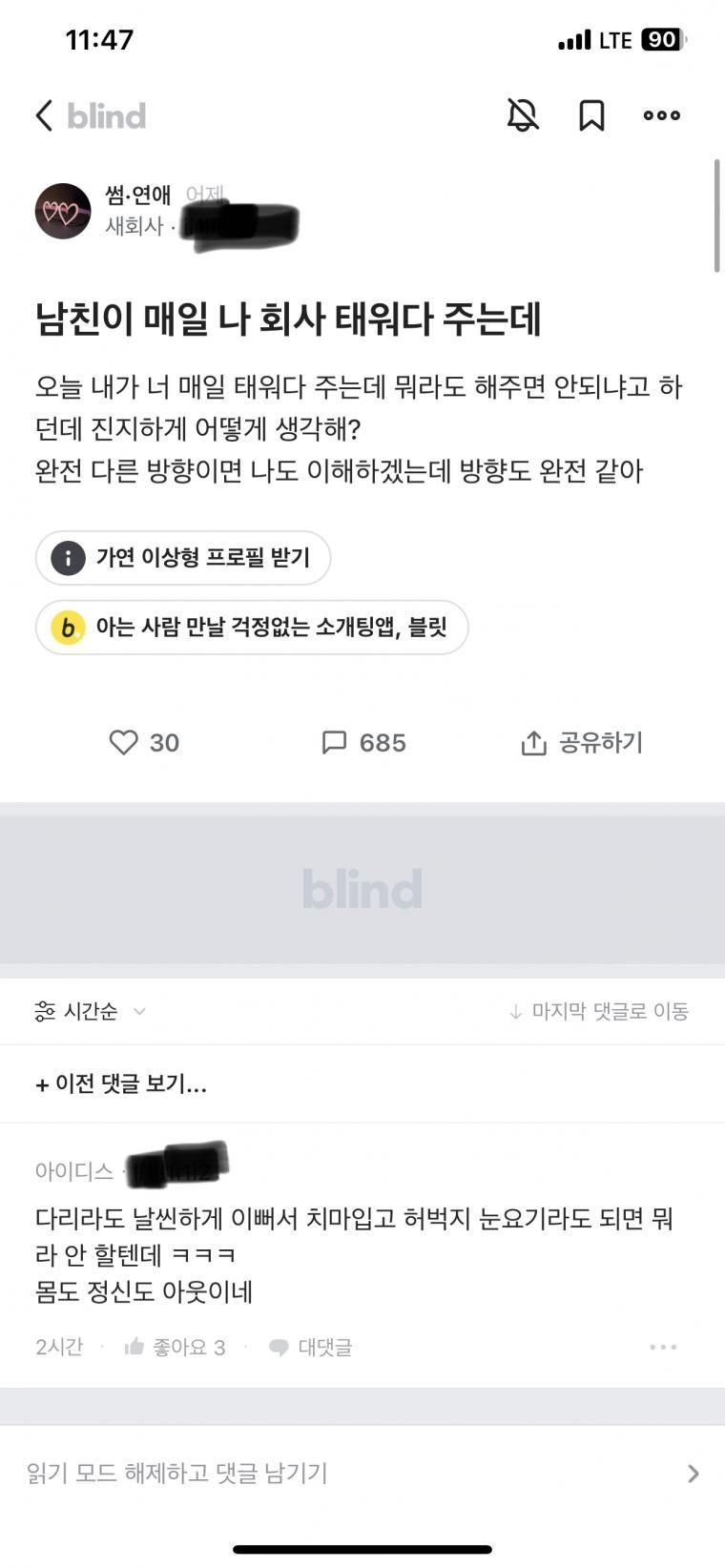Toggle the post notifications bell
Image resolution: width=725 pixels, height=1568 pixels.
pyautogui.click(x=522, y=115)
